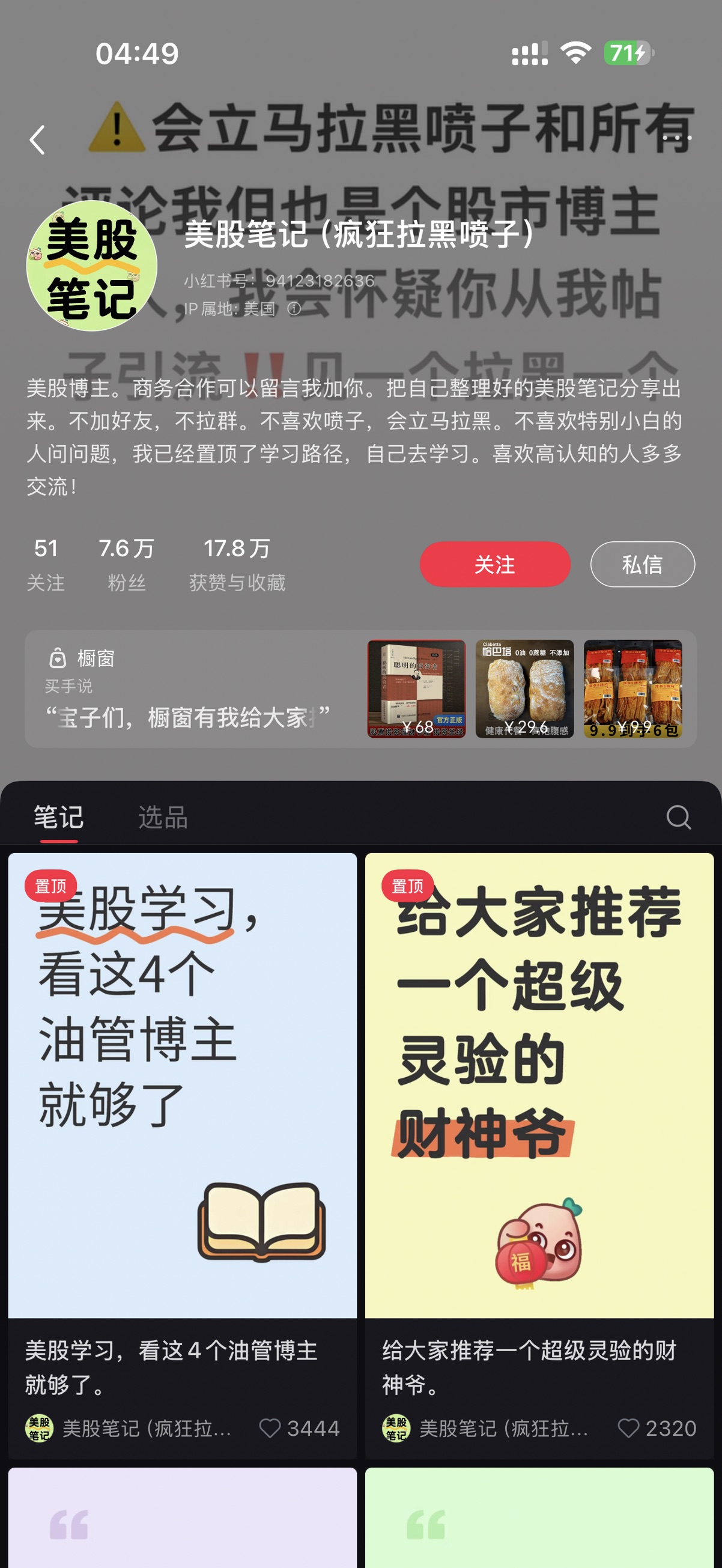Go back using the top-left arrow
722x1568 pixels.
point(37,140)
